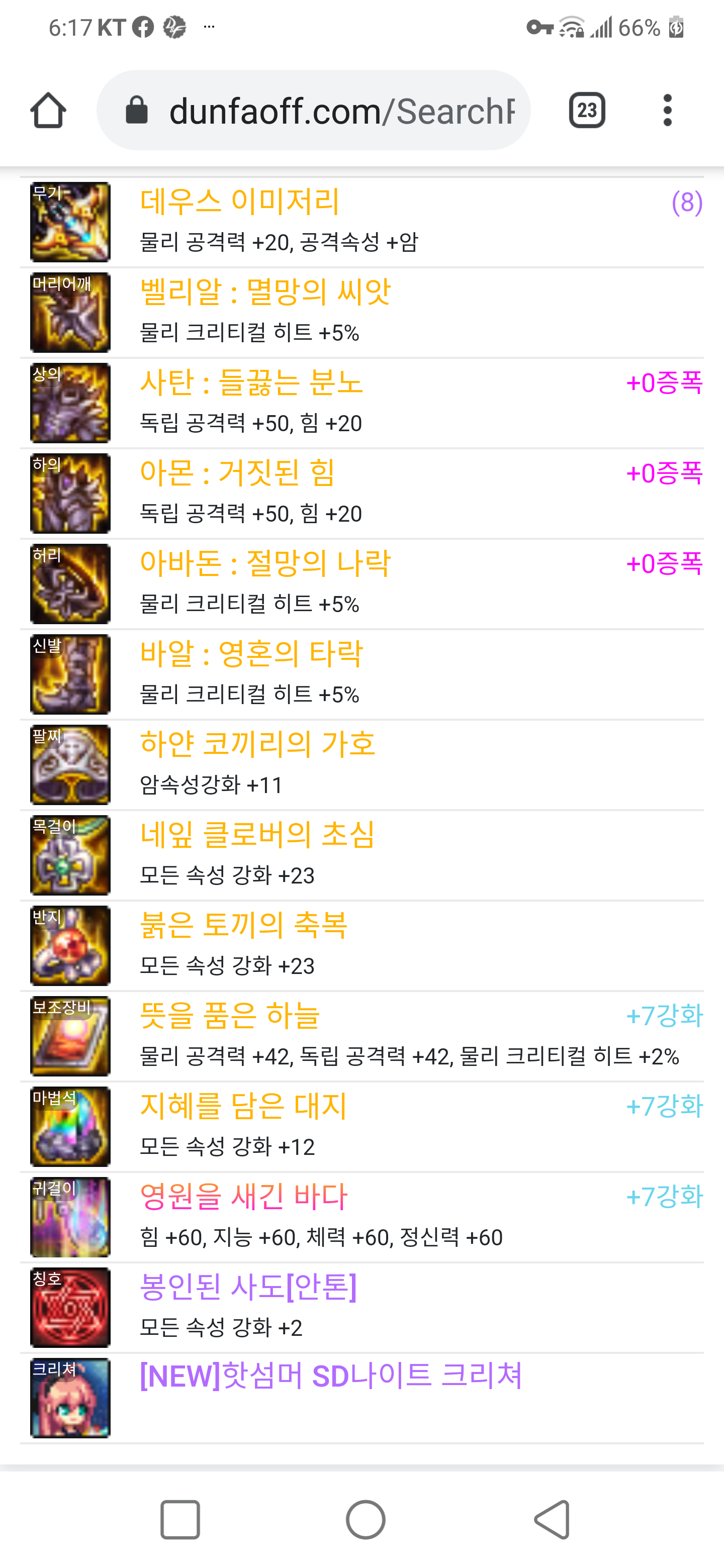Open 아바돈 : 절망의 나락 belt item
This screenshot has height=1568, width=724.
coord(265,563)
